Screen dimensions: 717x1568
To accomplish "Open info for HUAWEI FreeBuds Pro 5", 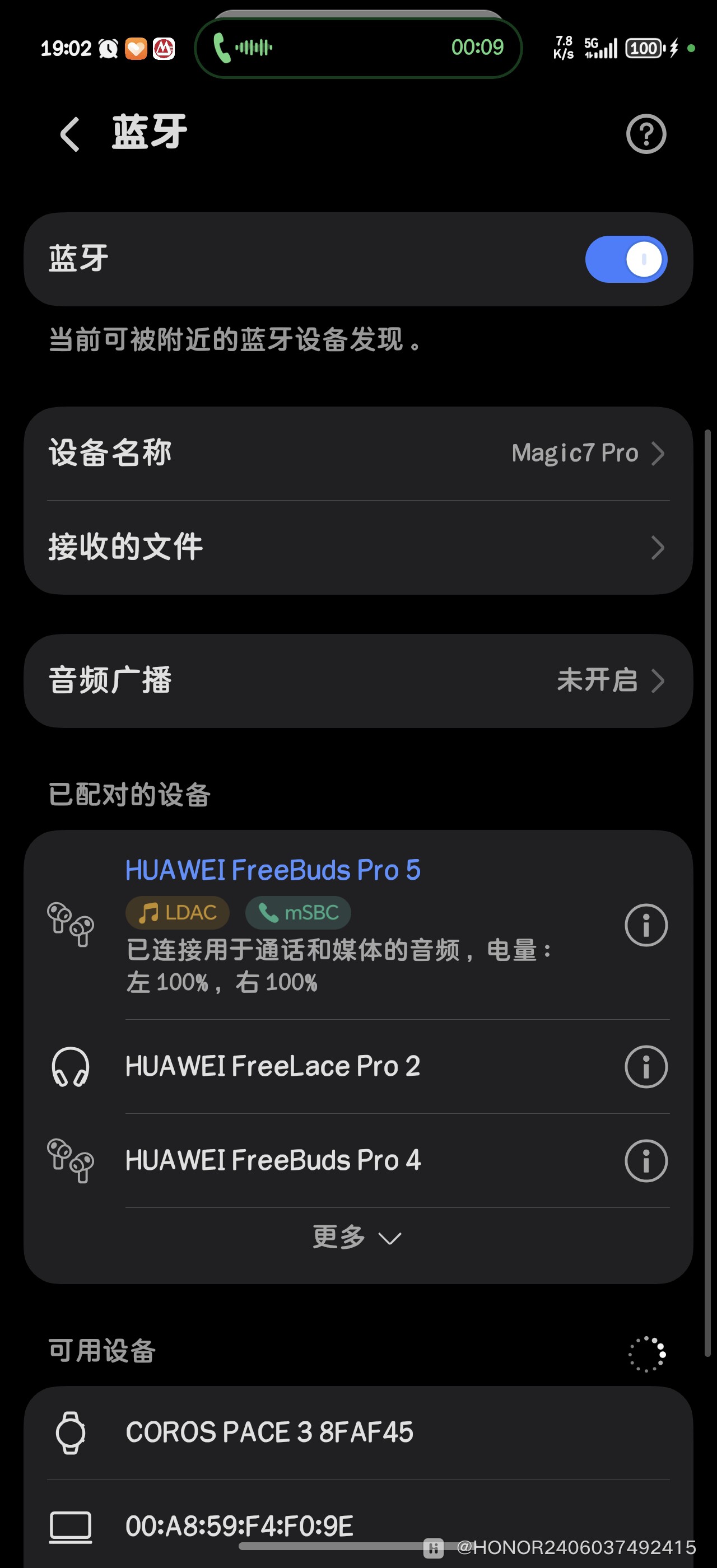I will pos(645,925).
